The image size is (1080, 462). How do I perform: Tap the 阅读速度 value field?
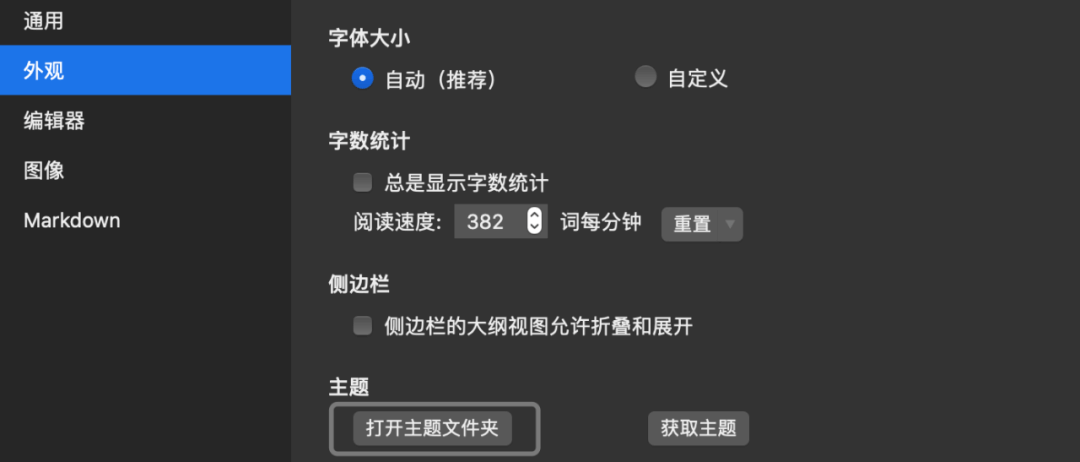pos(487,222)
